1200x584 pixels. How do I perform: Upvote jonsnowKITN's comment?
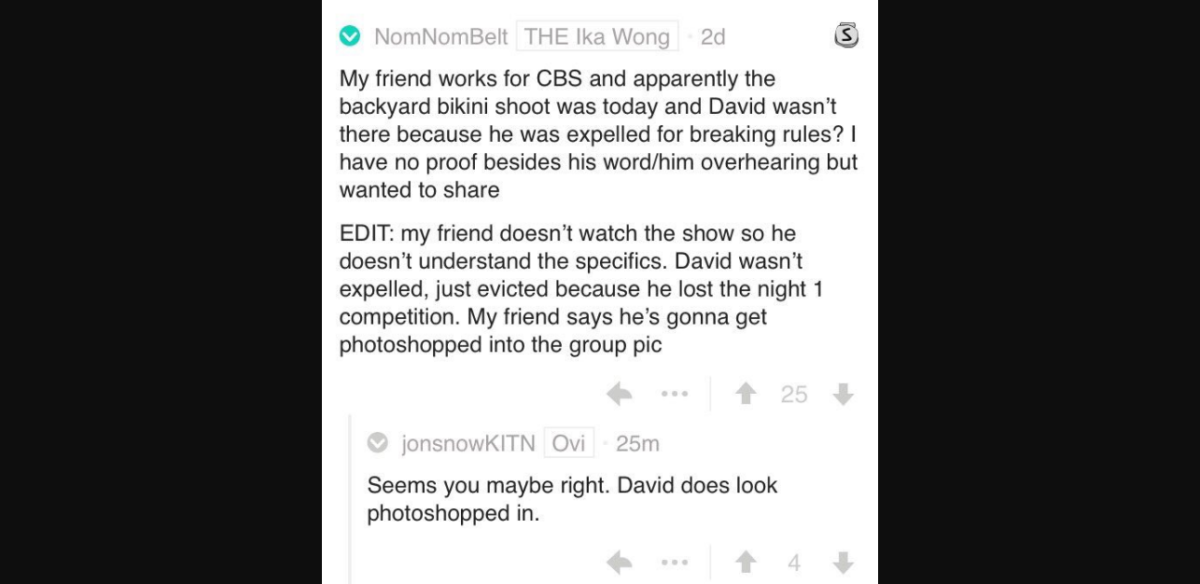[745, 563]
